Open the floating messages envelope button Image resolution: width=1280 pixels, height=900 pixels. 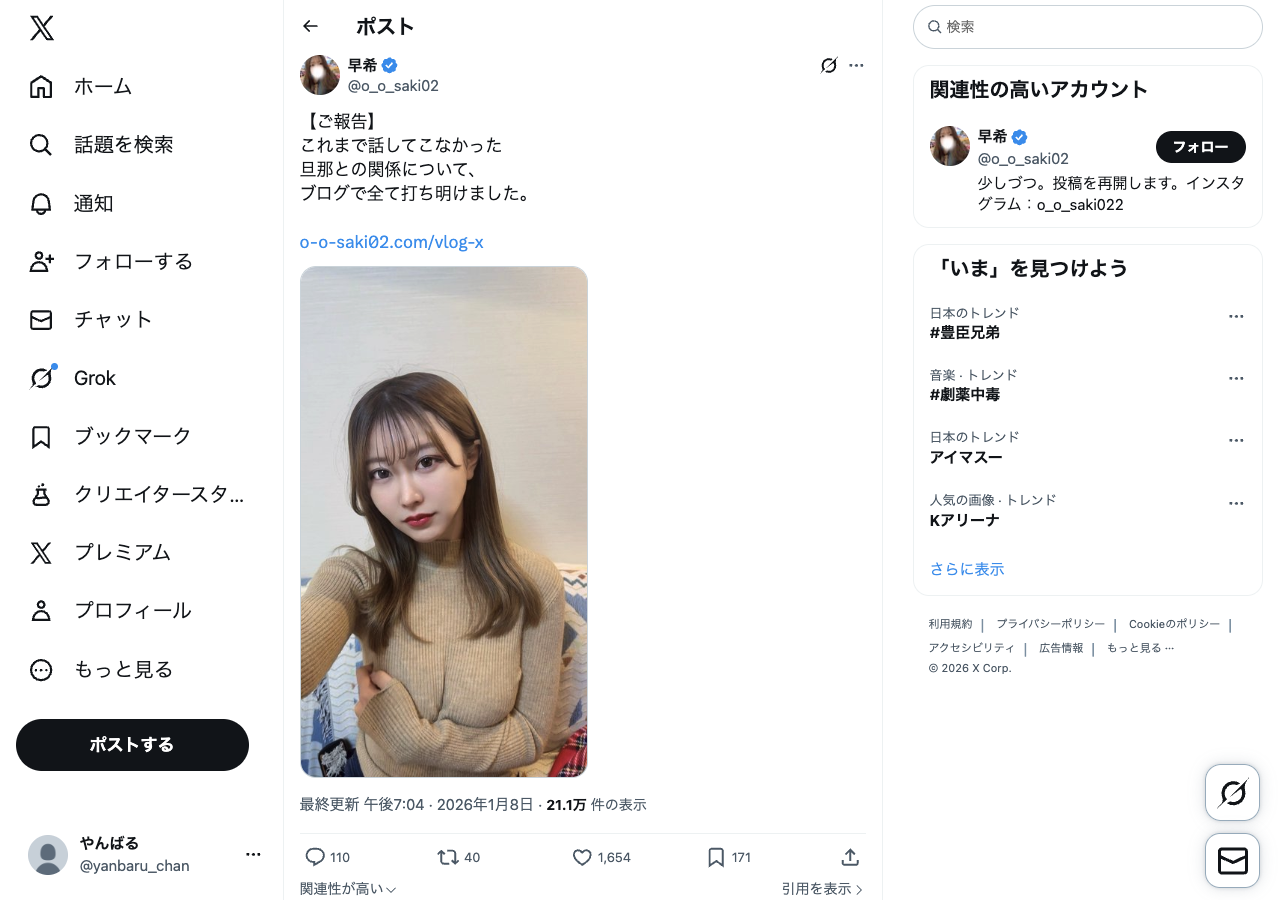[x=1232, y=861]
